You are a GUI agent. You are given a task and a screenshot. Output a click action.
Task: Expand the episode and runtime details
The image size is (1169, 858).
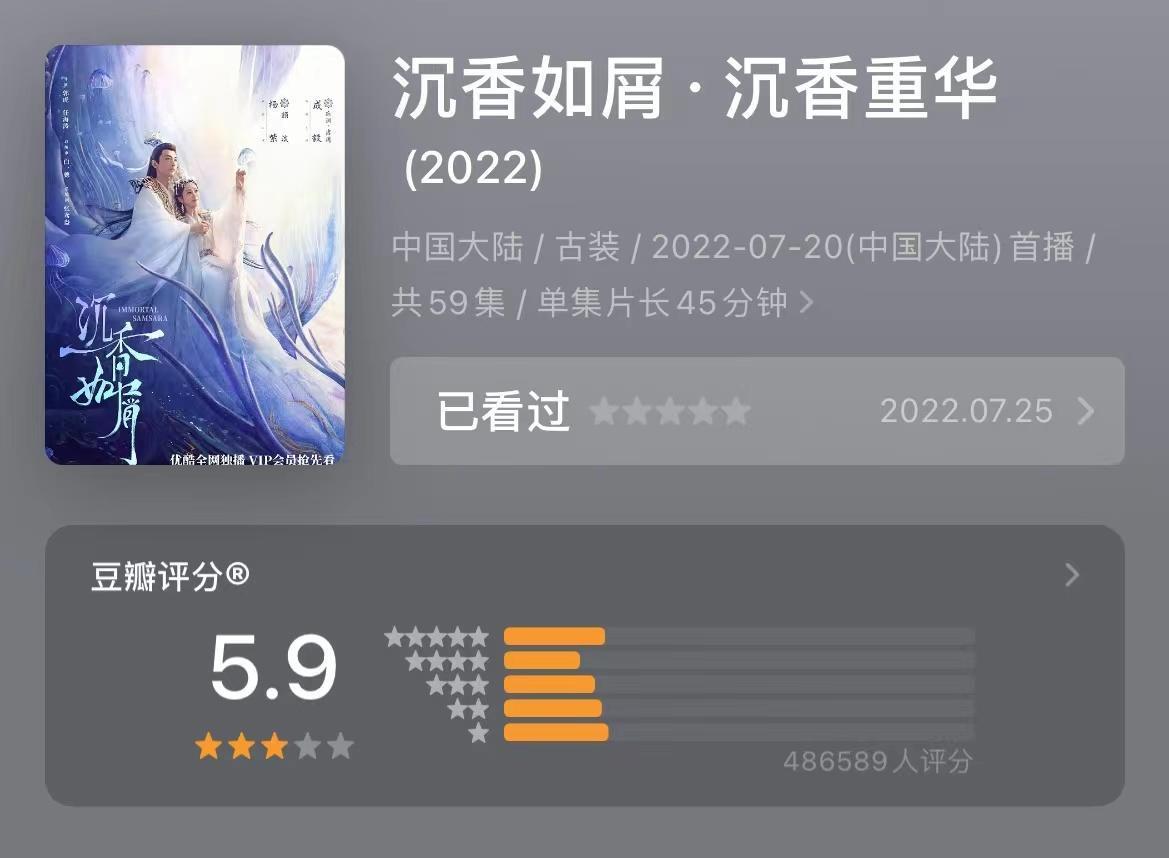[806, 302]
